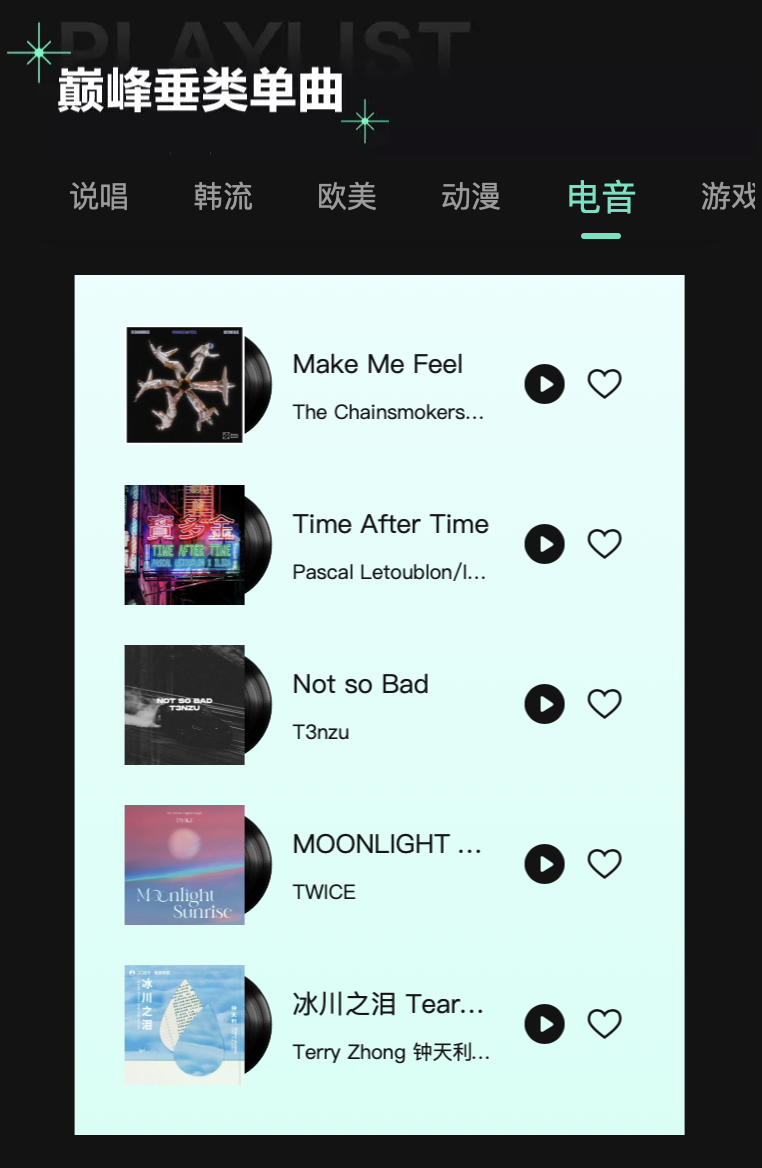This screenshot has height=1168, width=762.
Task: Like the song Make Me Feel
Action: coord(604,384)
